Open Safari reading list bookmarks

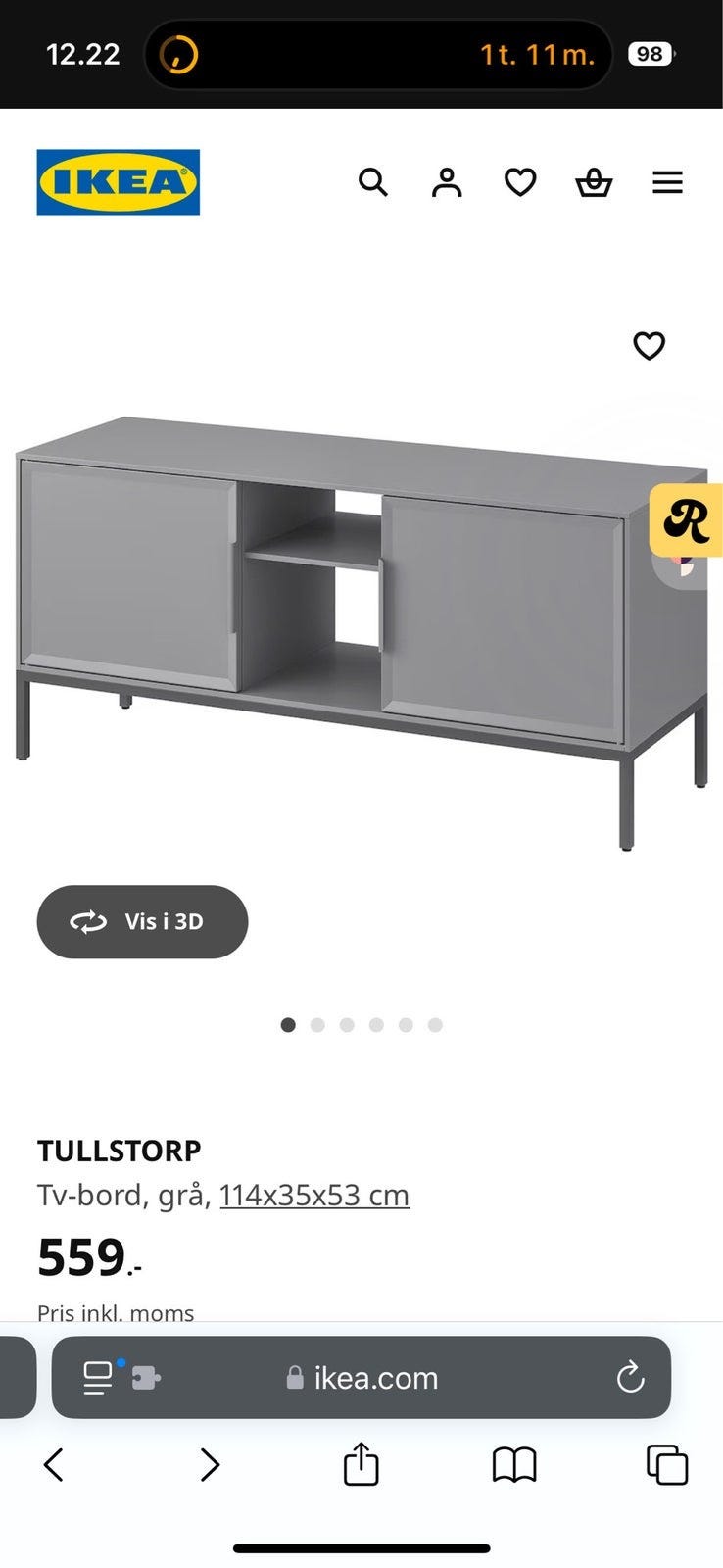516,1466
